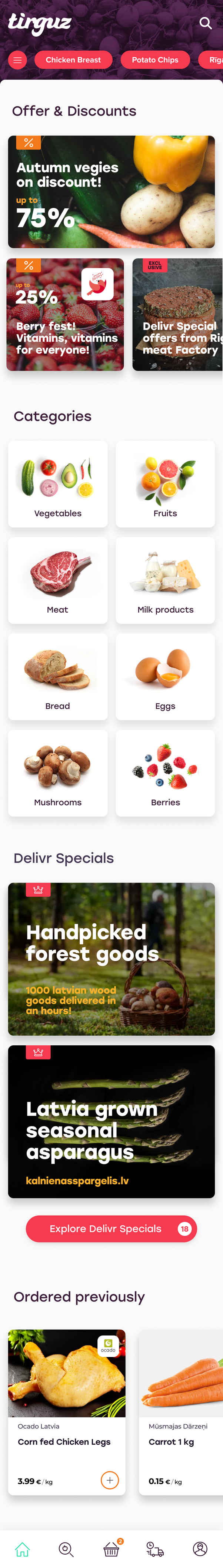Open the Bread category
This screenshot has width=223, height=1568.
click(58, 676)
